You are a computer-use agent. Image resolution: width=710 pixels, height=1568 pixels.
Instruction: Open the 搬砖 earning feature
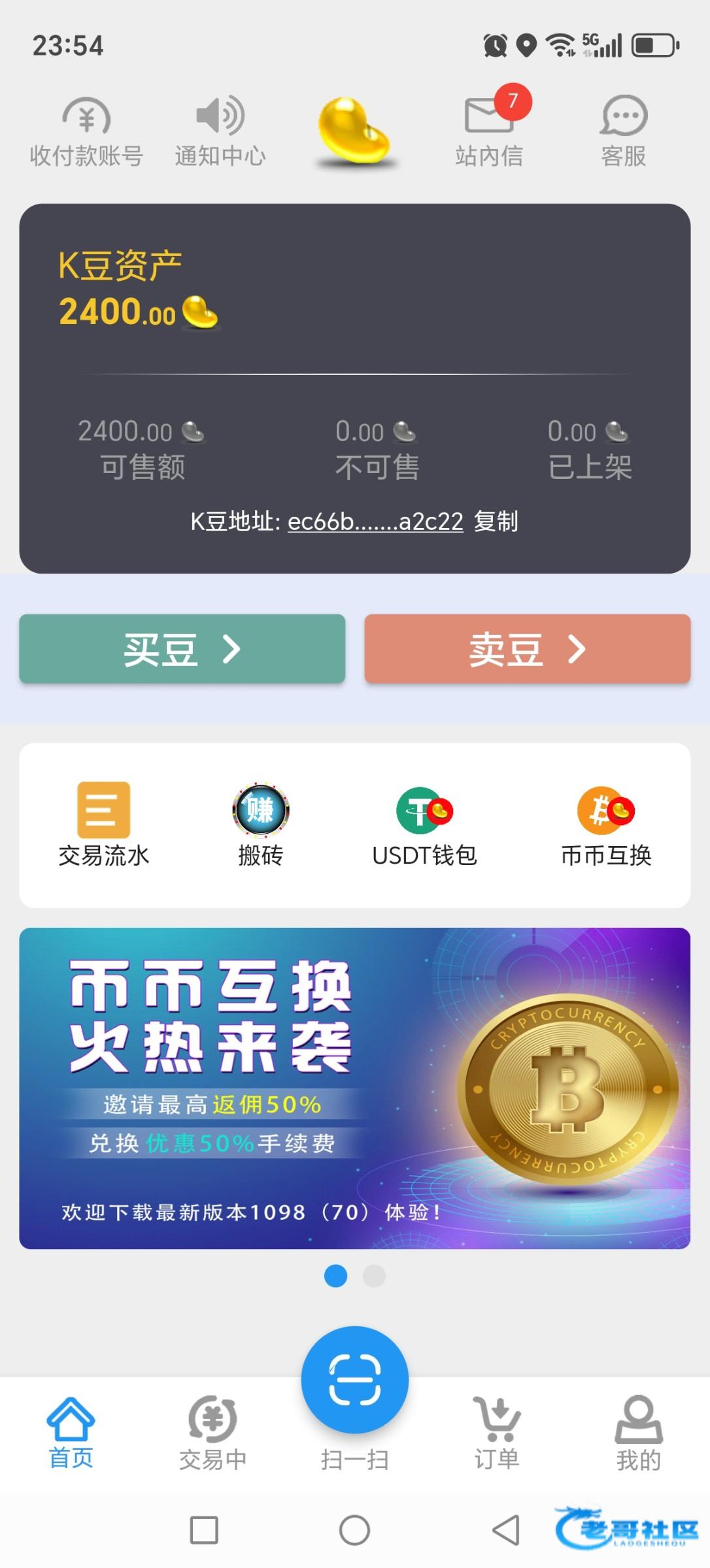(260, 825)
